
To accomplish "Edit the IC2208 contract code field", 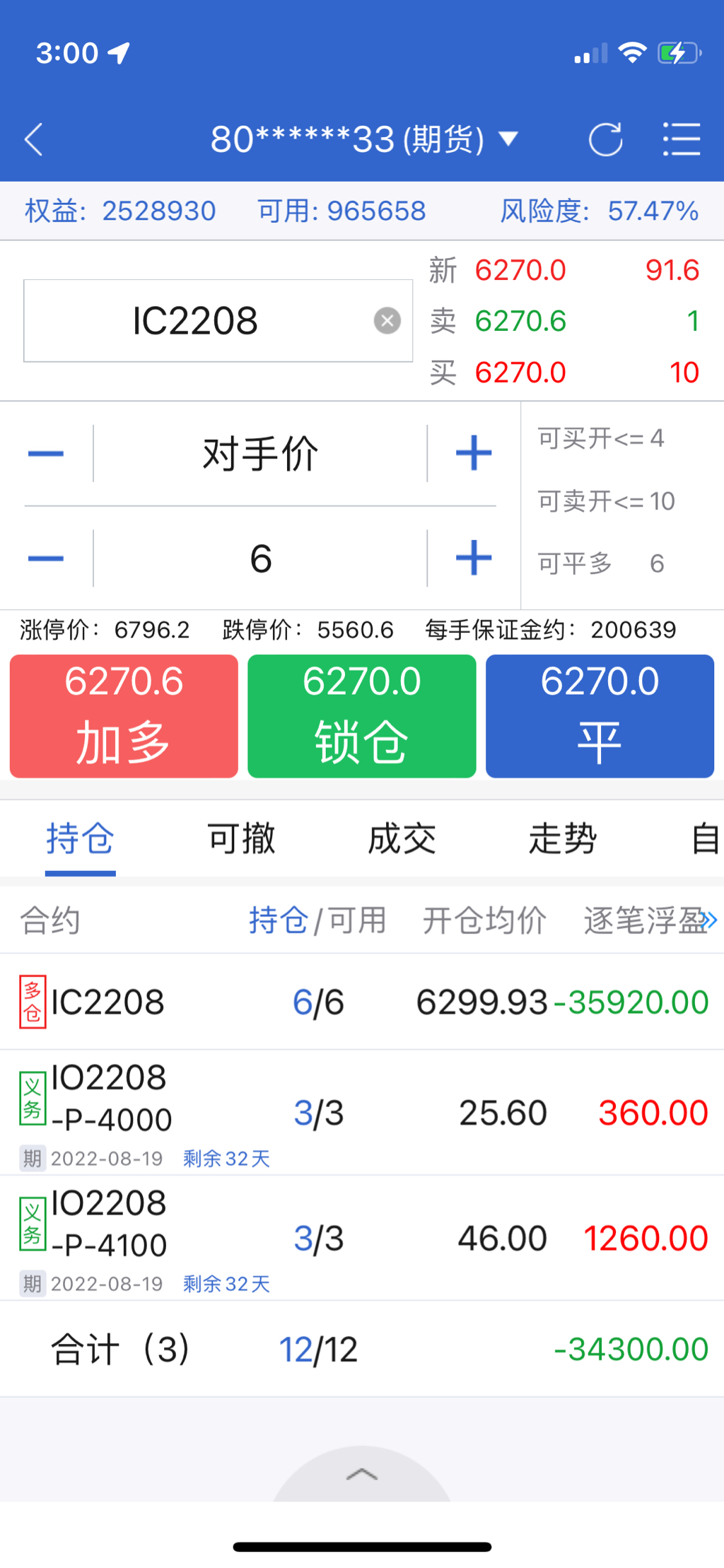I will coord(196,321).
